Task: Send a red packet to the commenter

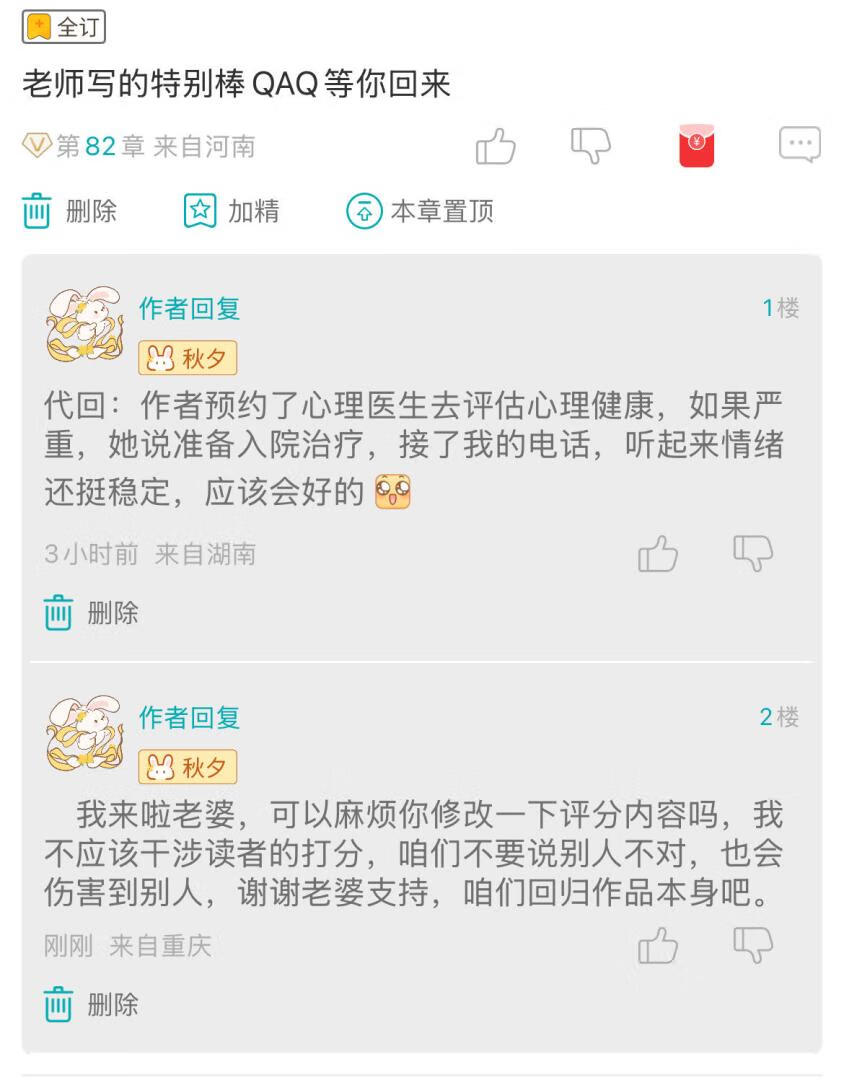Action: (697, 145)
